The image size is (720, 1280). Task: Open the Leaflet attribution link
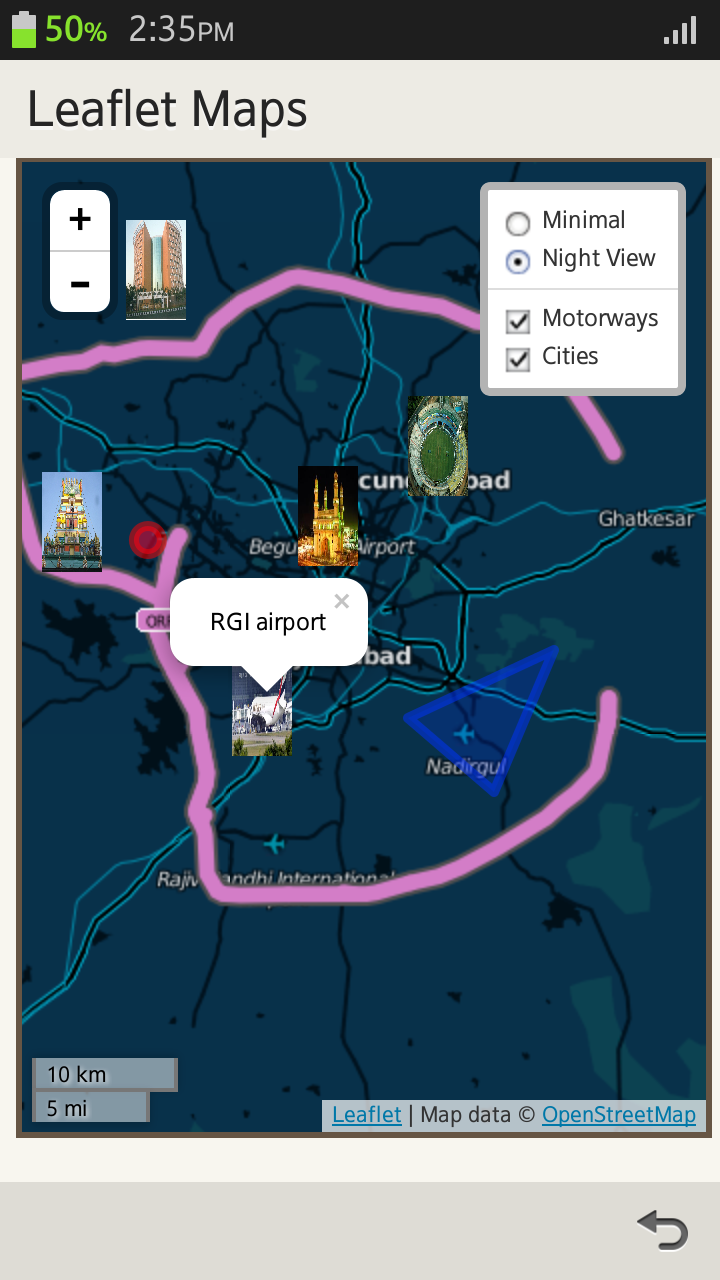click(x=367, y=1115)
